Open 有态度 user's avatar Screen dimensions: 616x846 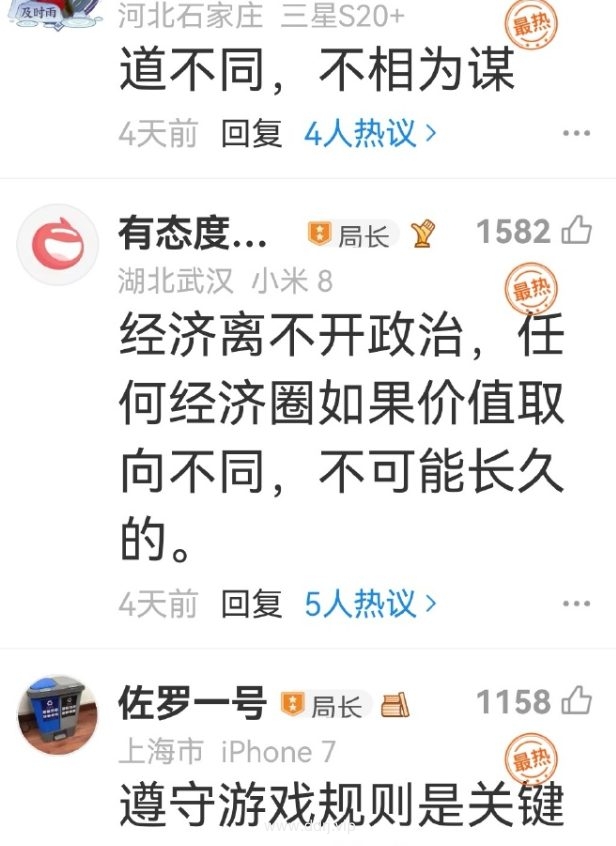[x=58, y=244]
